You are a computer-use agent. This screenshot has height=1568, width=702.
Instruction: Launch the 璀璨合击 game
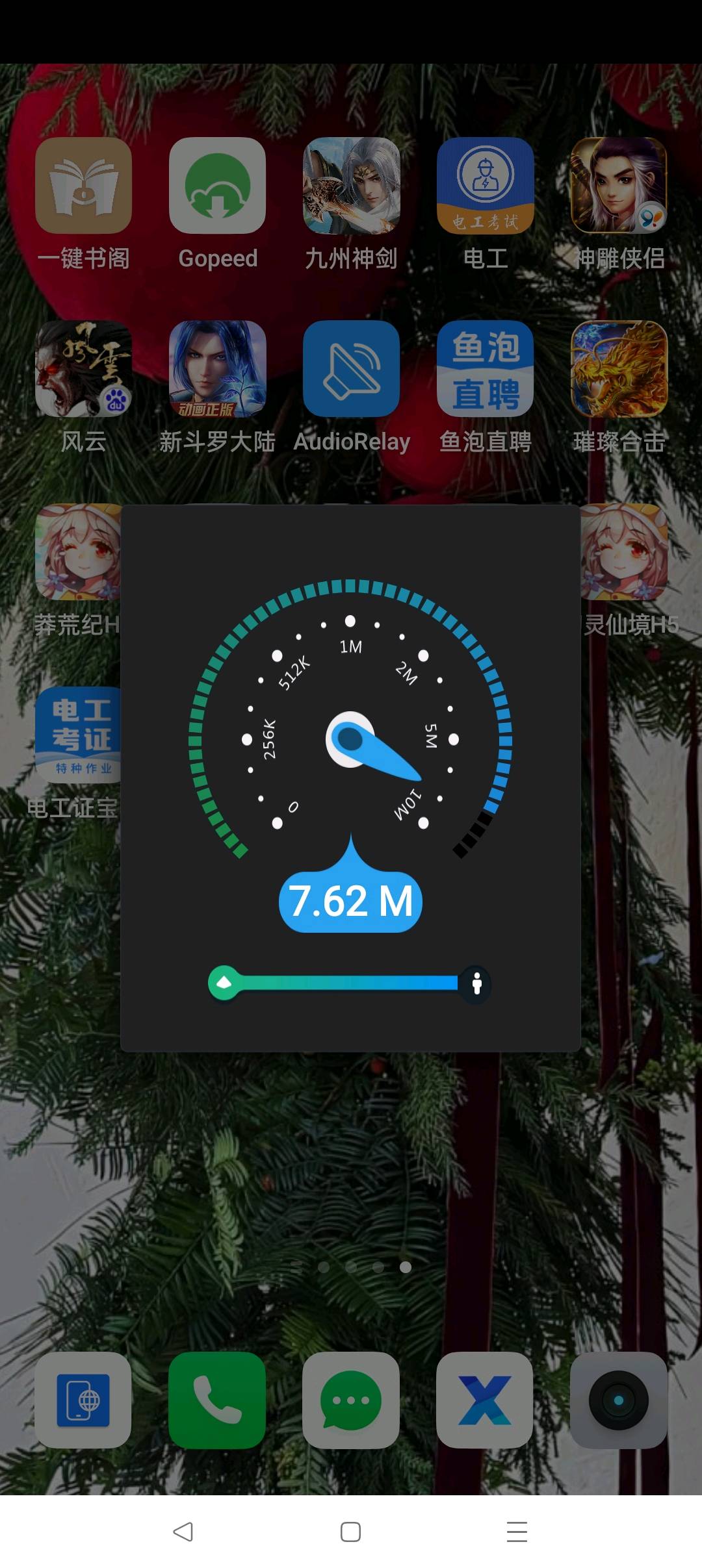tap(619, 369)
